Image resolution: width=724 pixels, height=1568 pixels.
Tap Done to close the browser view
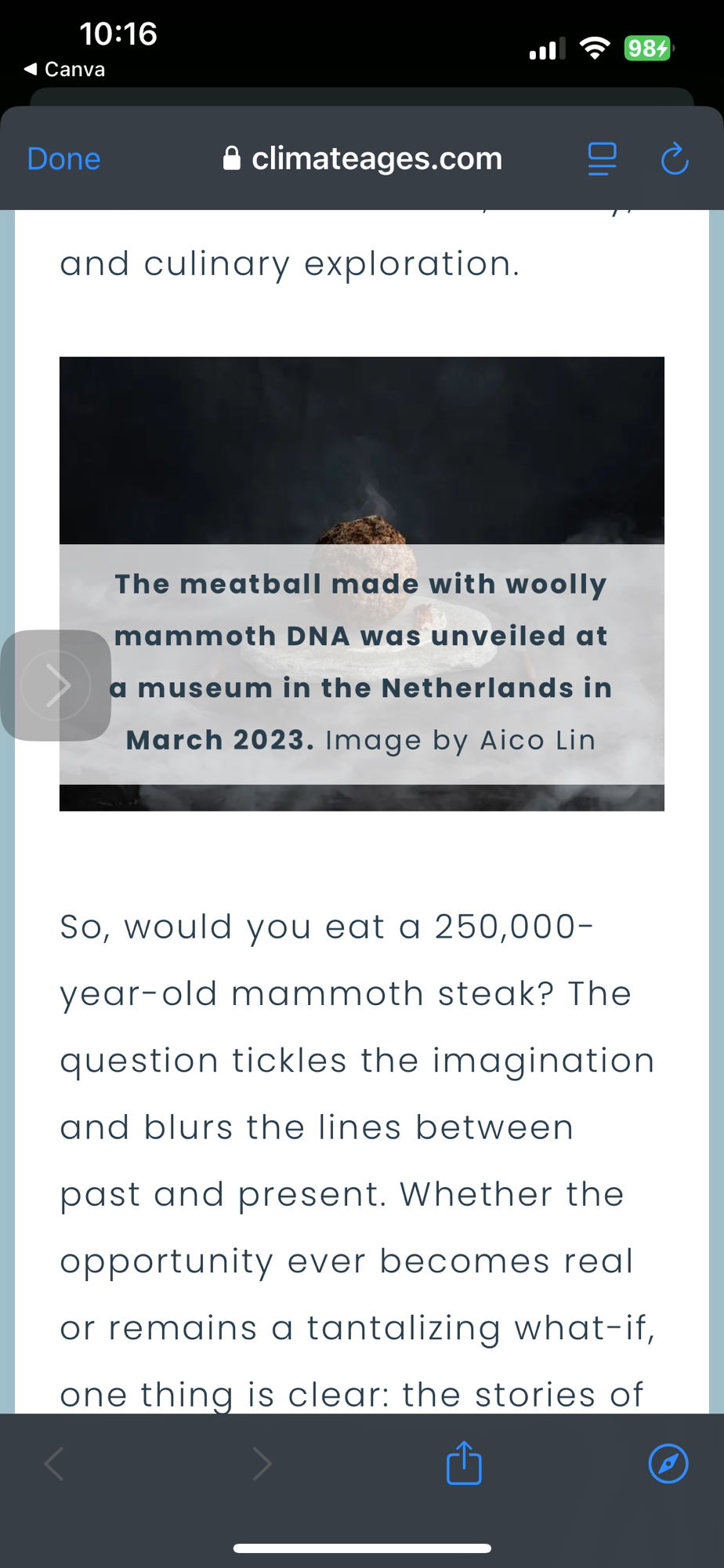(63, 159)
